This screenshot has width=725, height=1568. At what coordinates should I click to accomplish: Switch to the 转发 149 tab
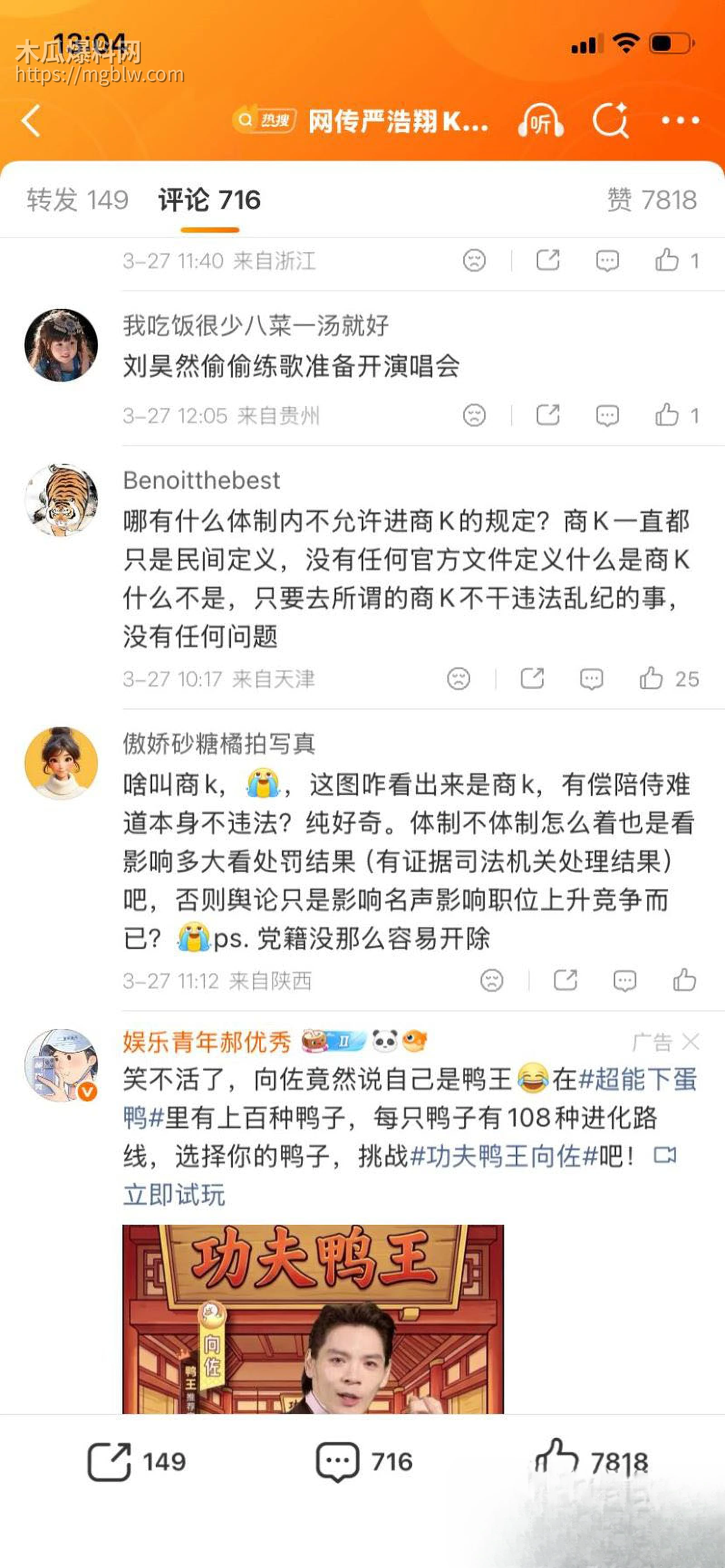pyautogui.click(x=77, y=199)
